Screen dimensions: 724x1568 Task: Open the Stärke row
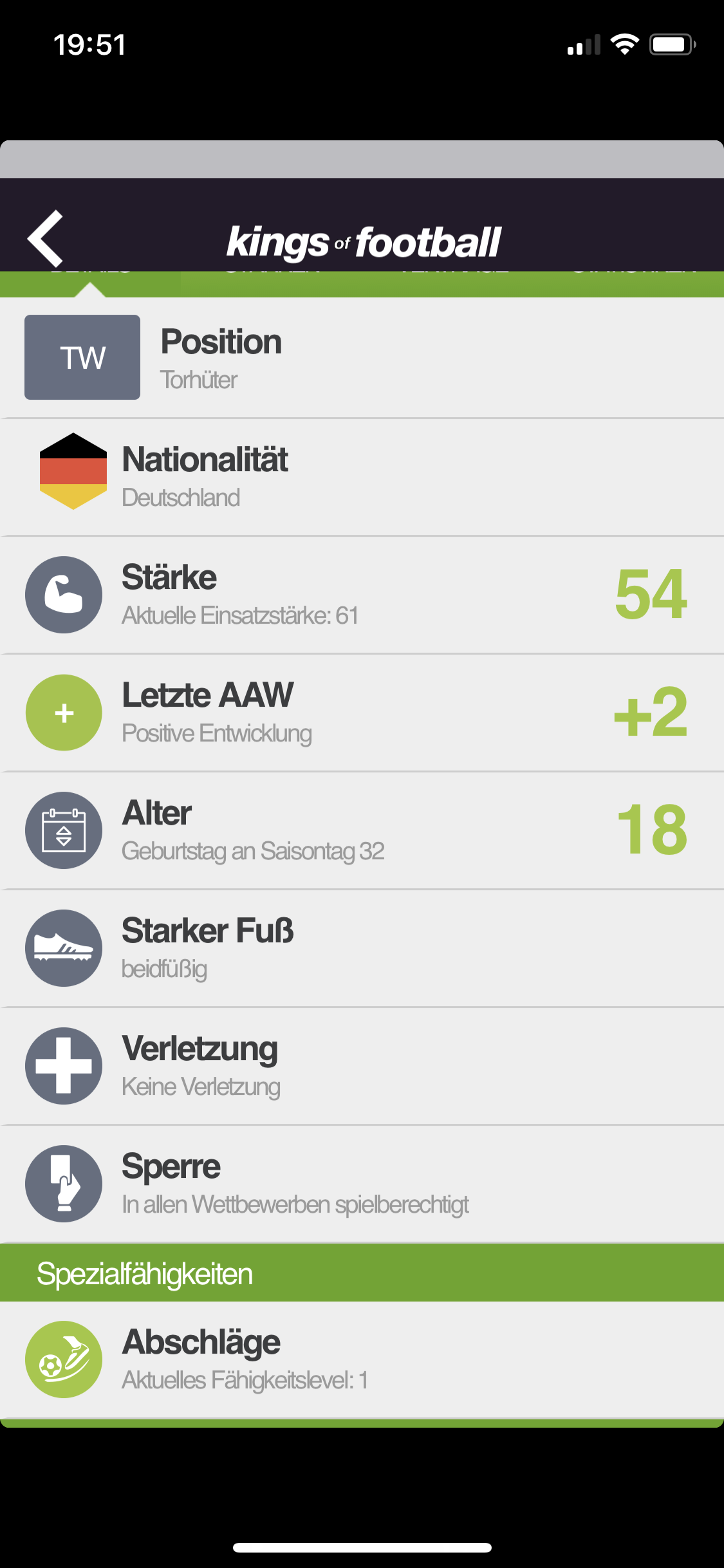(360, 595)
